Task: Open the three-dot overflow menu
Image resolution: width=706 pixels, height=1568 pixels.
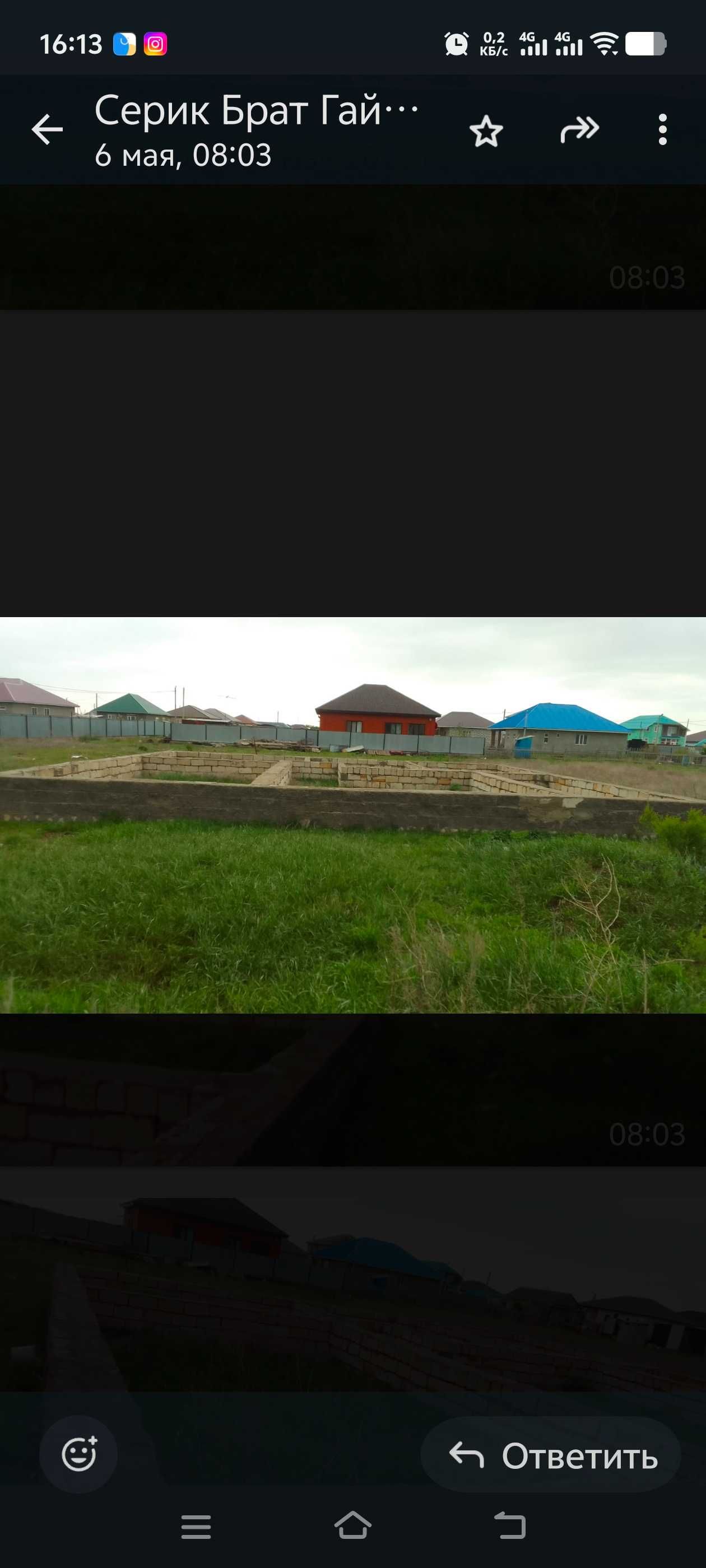Action: pyautogui.click(x=663, y=130)
